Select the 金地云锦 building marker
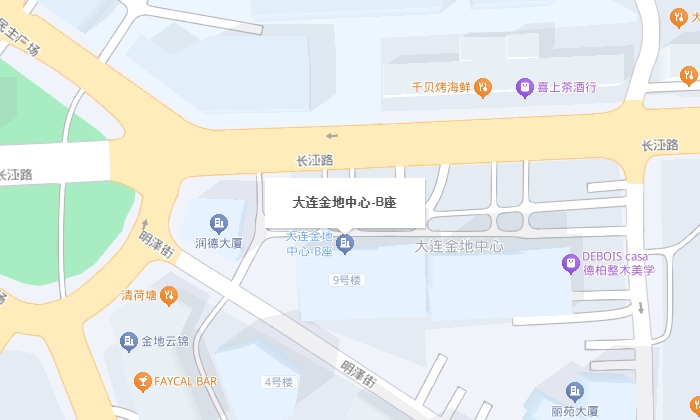Screen dimensions: 700x420 click(129, 342)
